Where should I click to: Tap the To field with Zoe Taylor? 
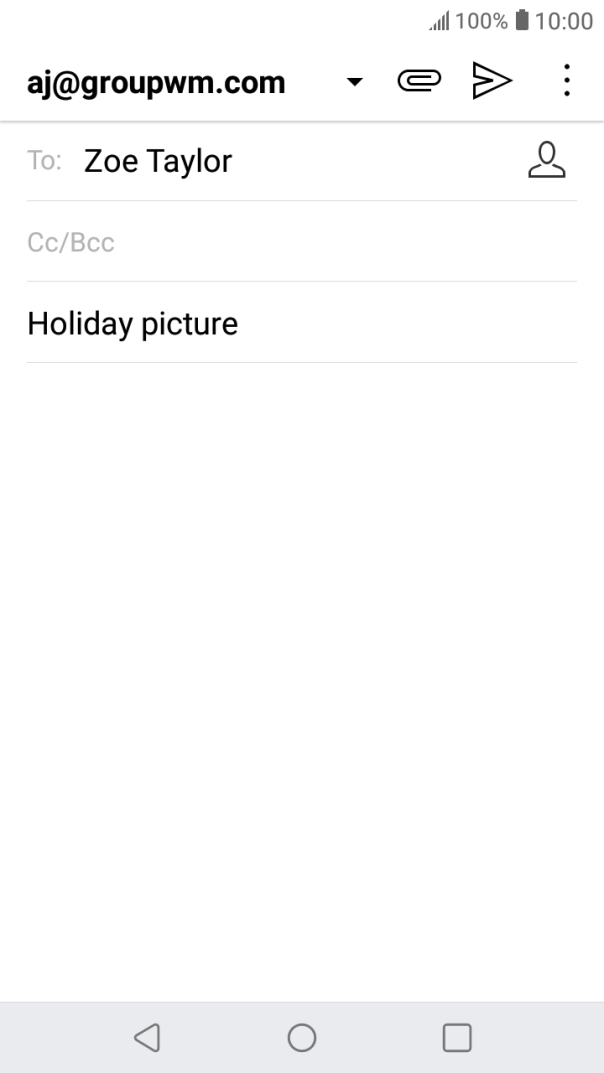click(x=274, y=161)
